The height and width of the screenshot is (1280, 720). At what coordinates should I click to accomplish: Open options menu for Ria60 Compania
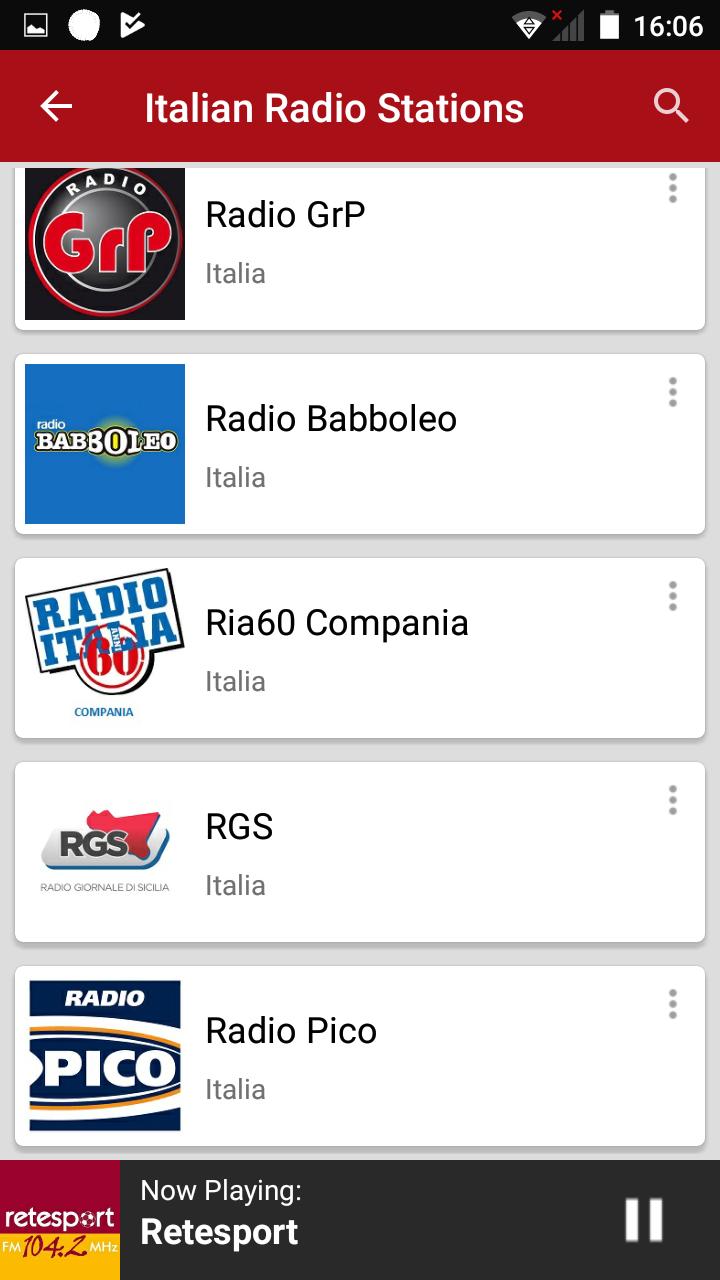673,596
